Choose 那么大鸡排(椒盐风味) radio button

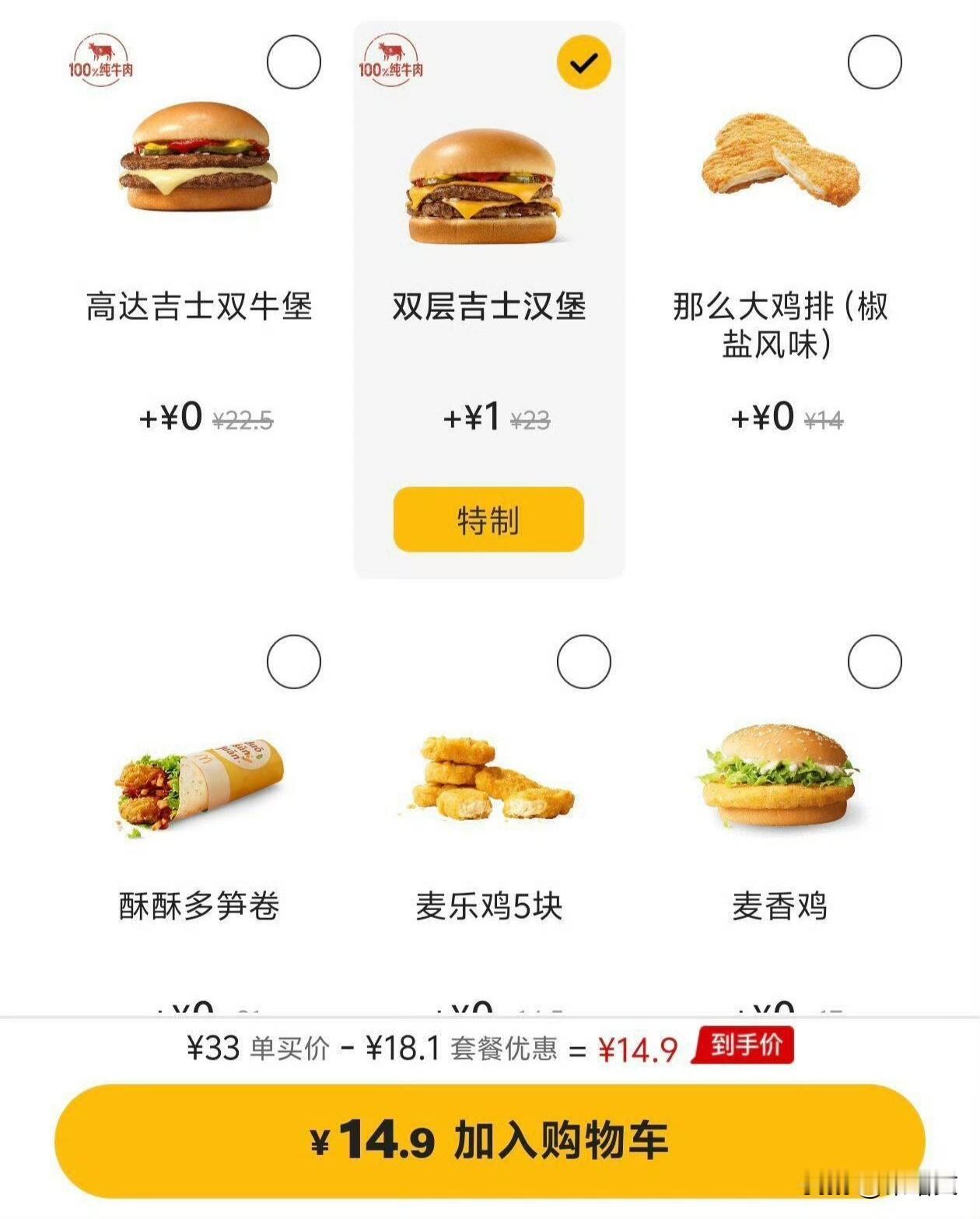click(874, 62)
